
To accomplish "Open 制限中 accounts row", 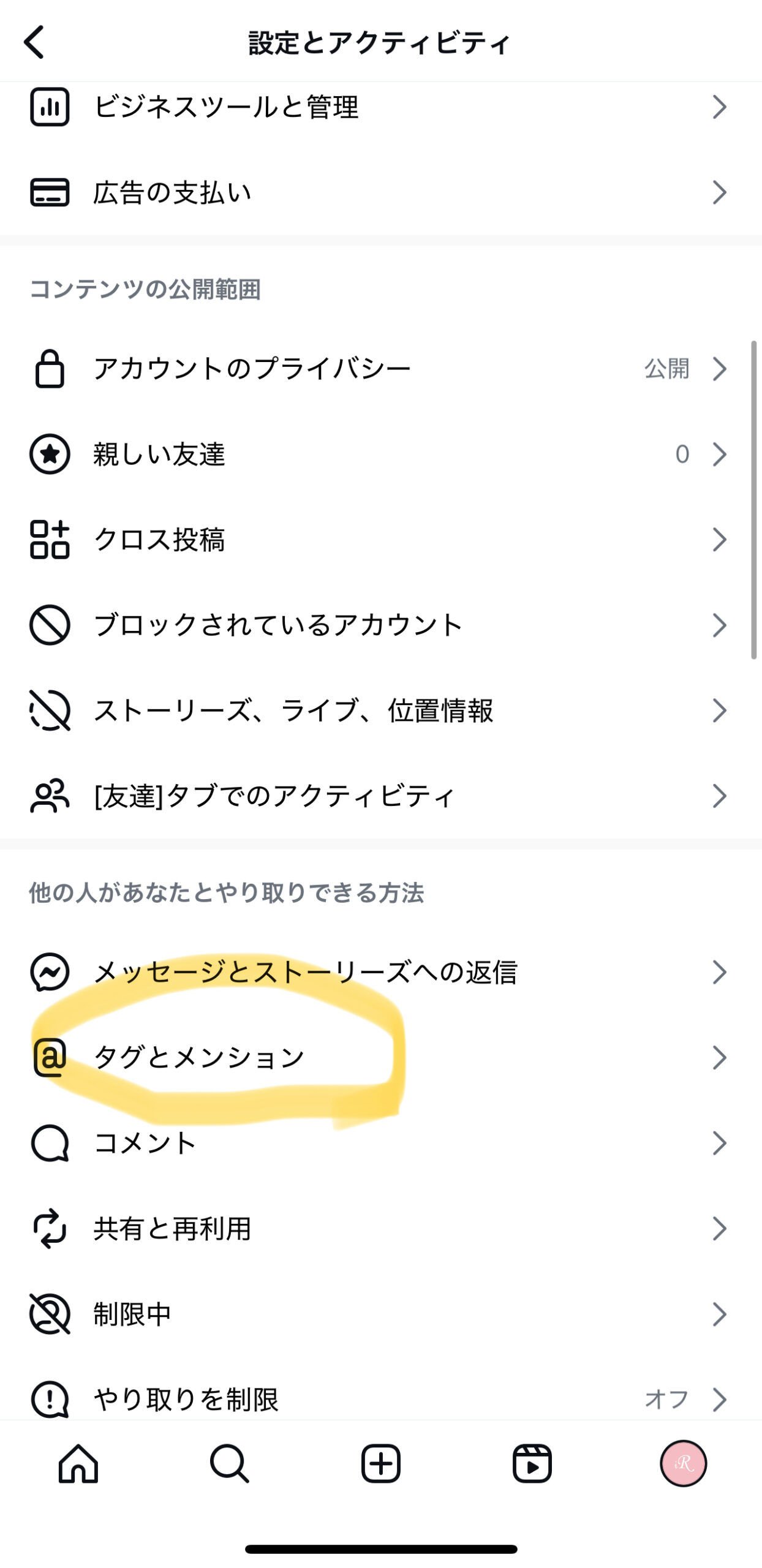I will [381, 1314].
